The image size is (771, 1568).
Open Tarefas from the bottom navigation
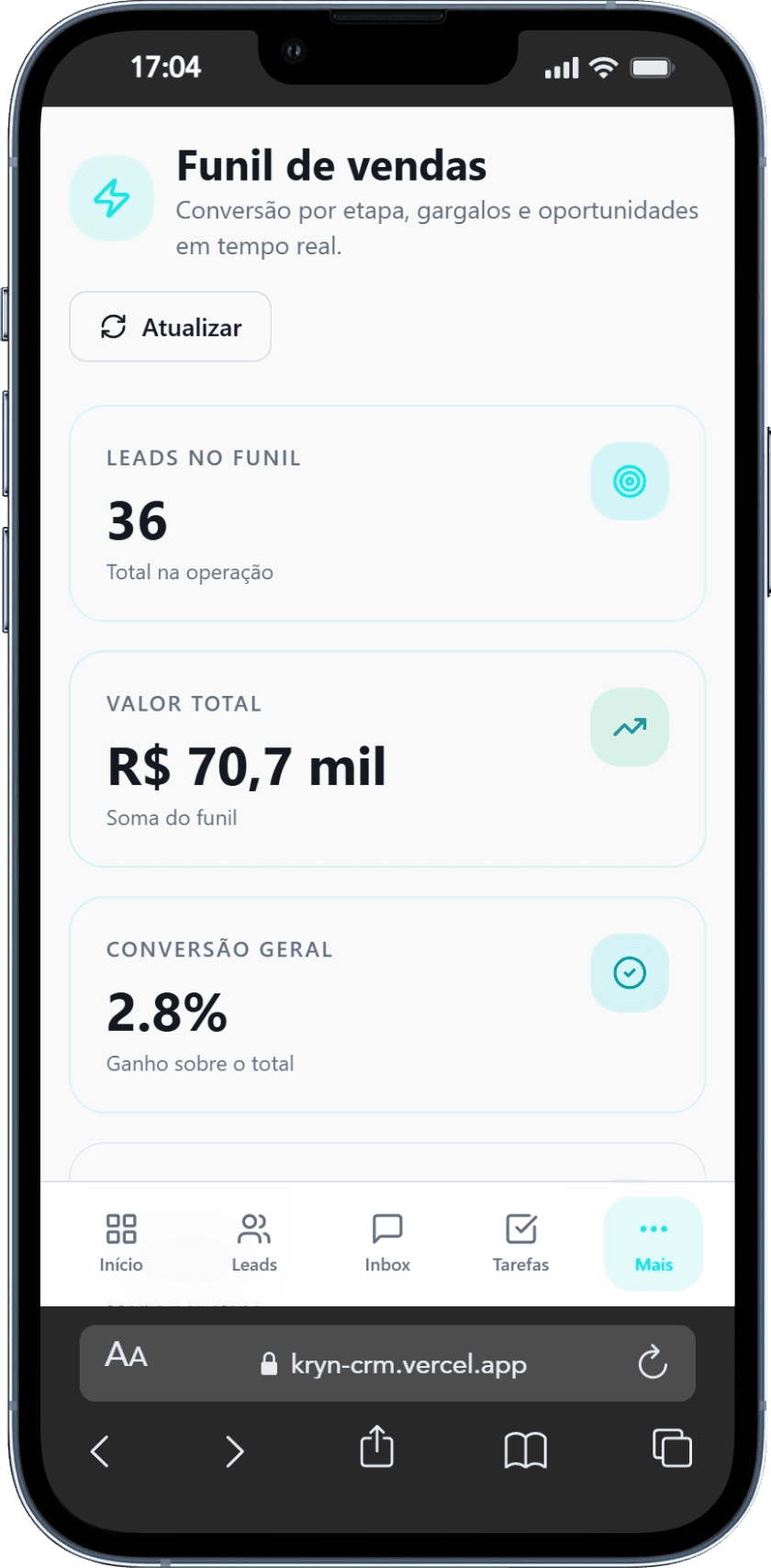pos(520,1241)
